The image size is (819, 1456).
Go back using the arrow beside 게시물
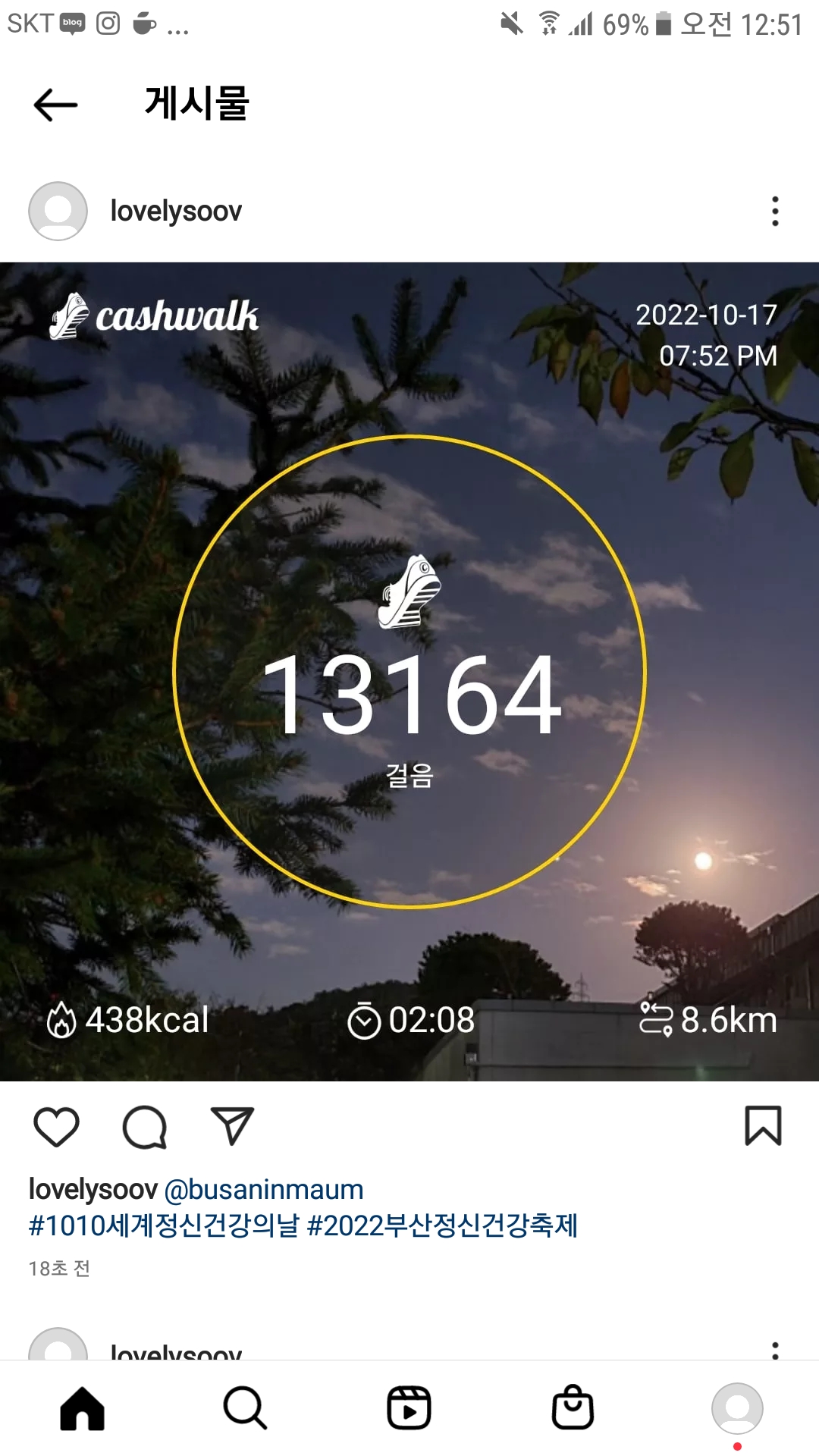click(56, 105)
